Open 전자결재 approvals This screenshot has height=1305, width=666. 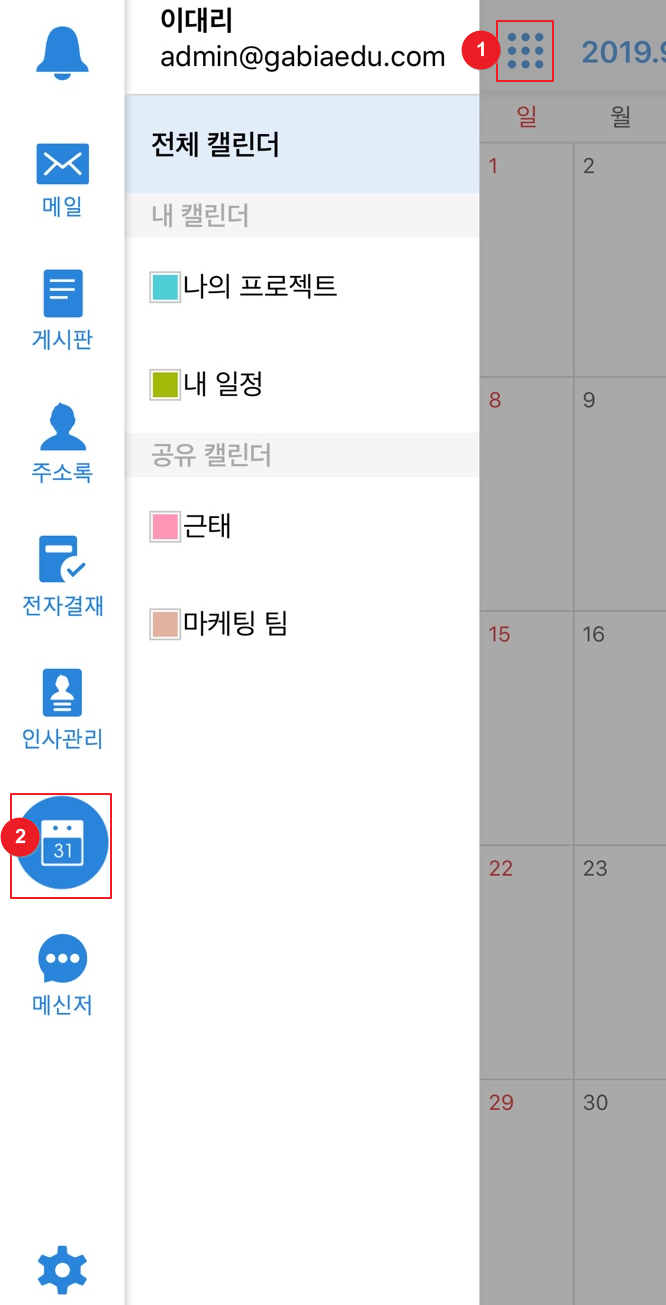(62, 575)
